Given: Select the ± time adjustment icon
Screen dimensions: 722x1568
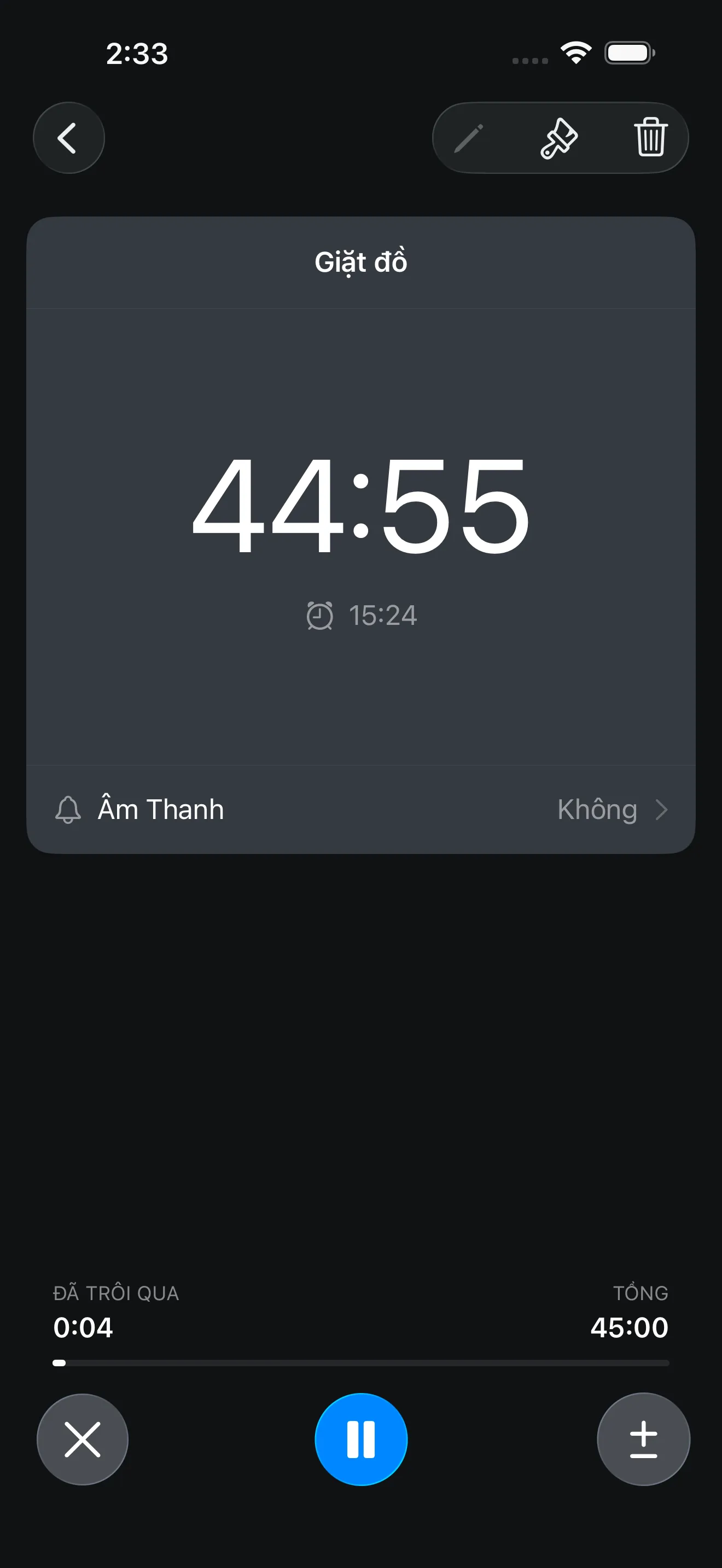Looking at the screenshot, I should click(643, 1438).
